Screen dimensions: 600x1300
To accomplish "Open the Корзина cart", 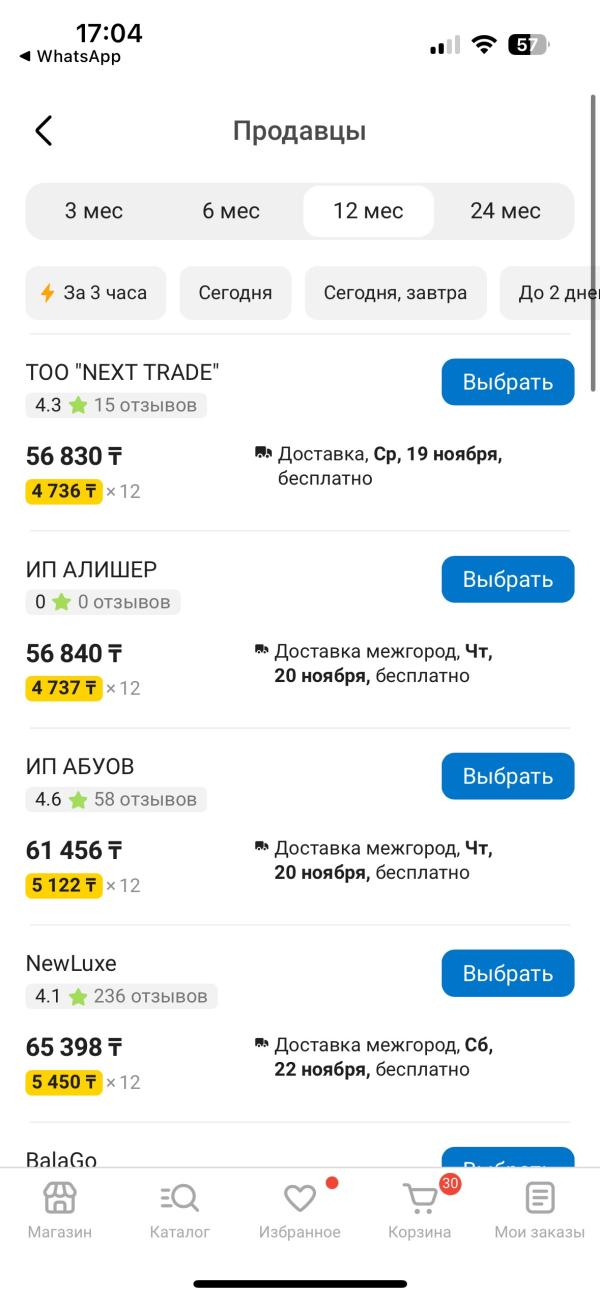I will [x=420, y=1211].
